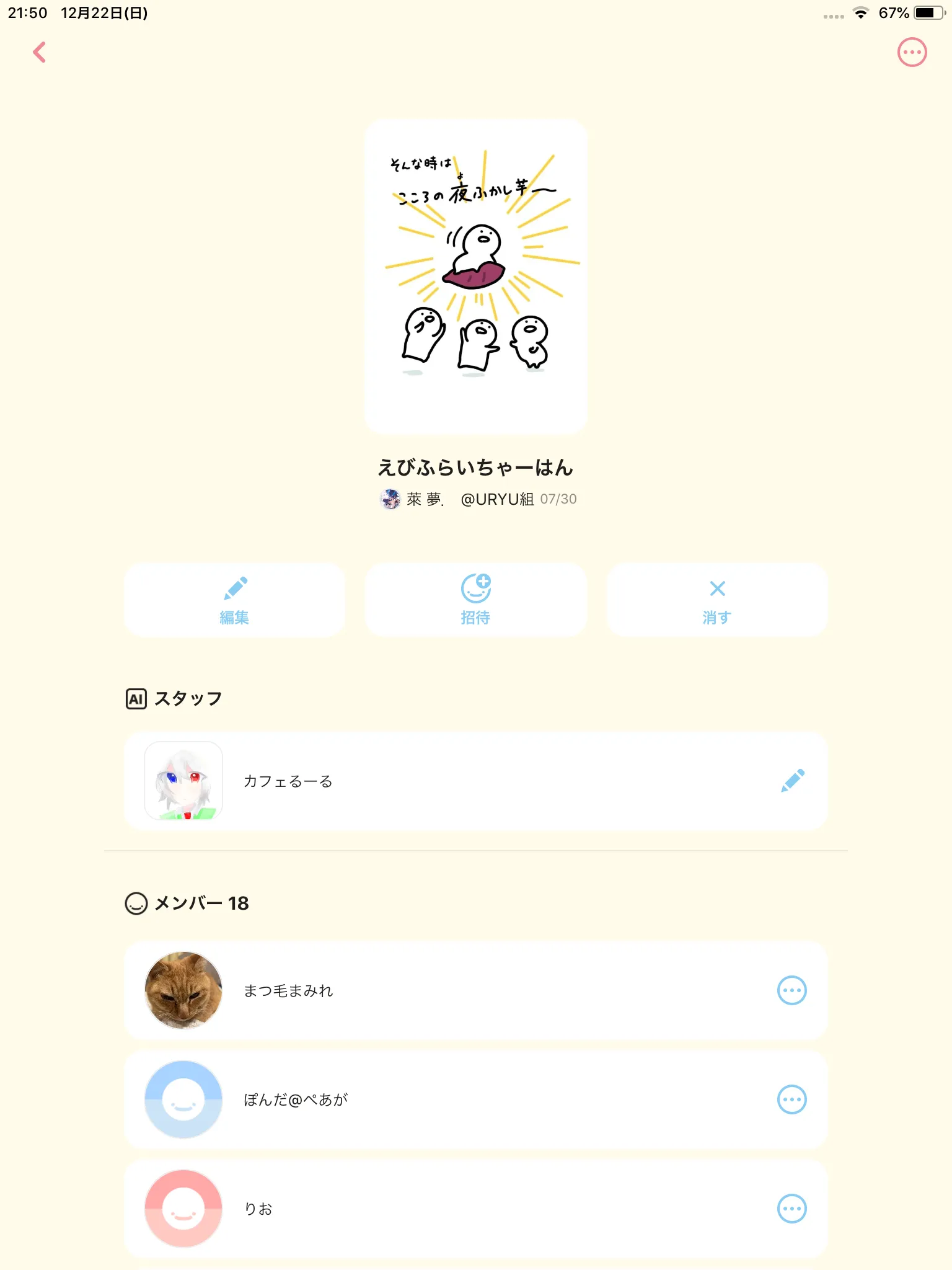
Task: Tap the 編集 edit button
Action: [234, 600]
